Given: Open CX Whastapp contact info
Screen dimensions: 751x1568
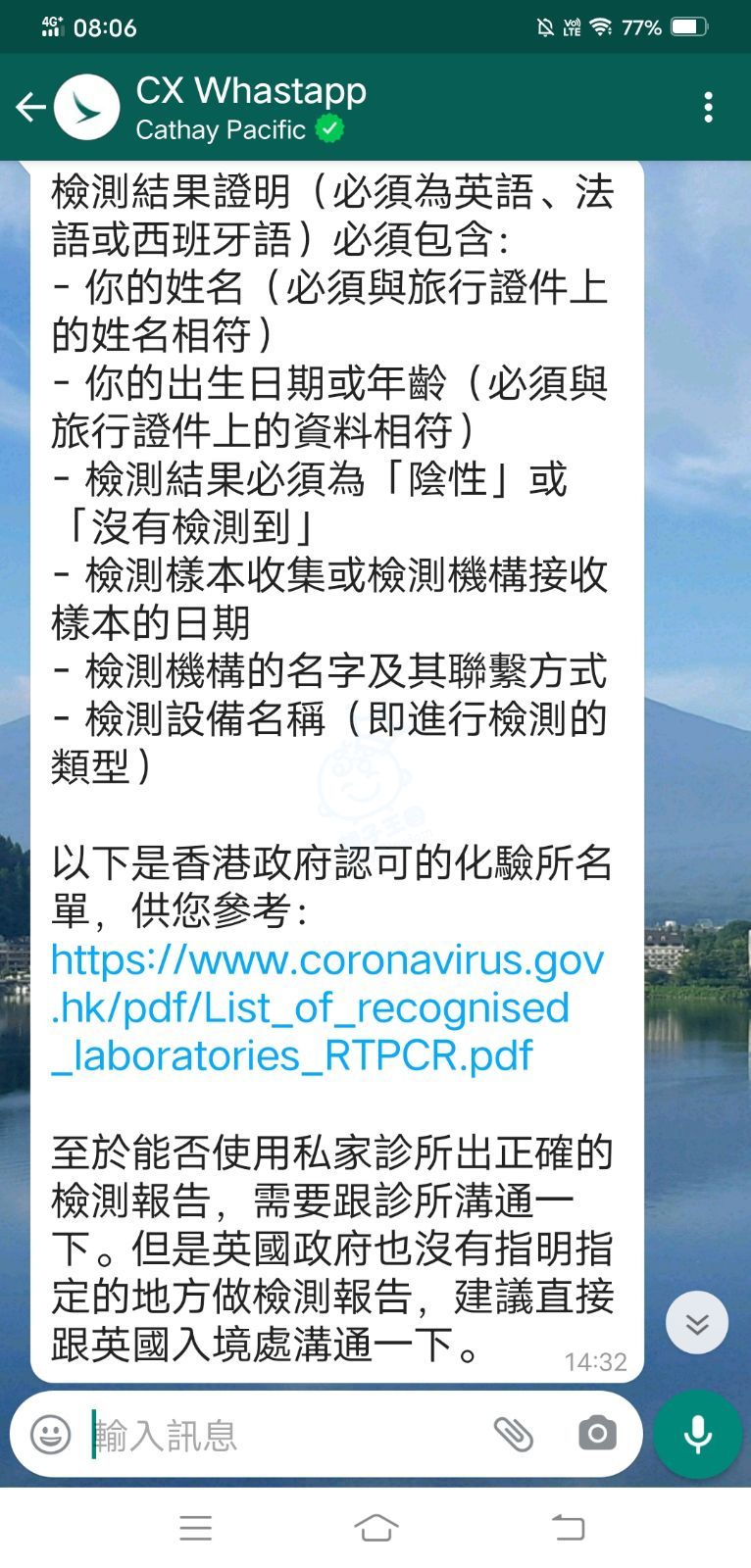Looking at the screenshot, I should pyautogui.click(x=250, y=108).
